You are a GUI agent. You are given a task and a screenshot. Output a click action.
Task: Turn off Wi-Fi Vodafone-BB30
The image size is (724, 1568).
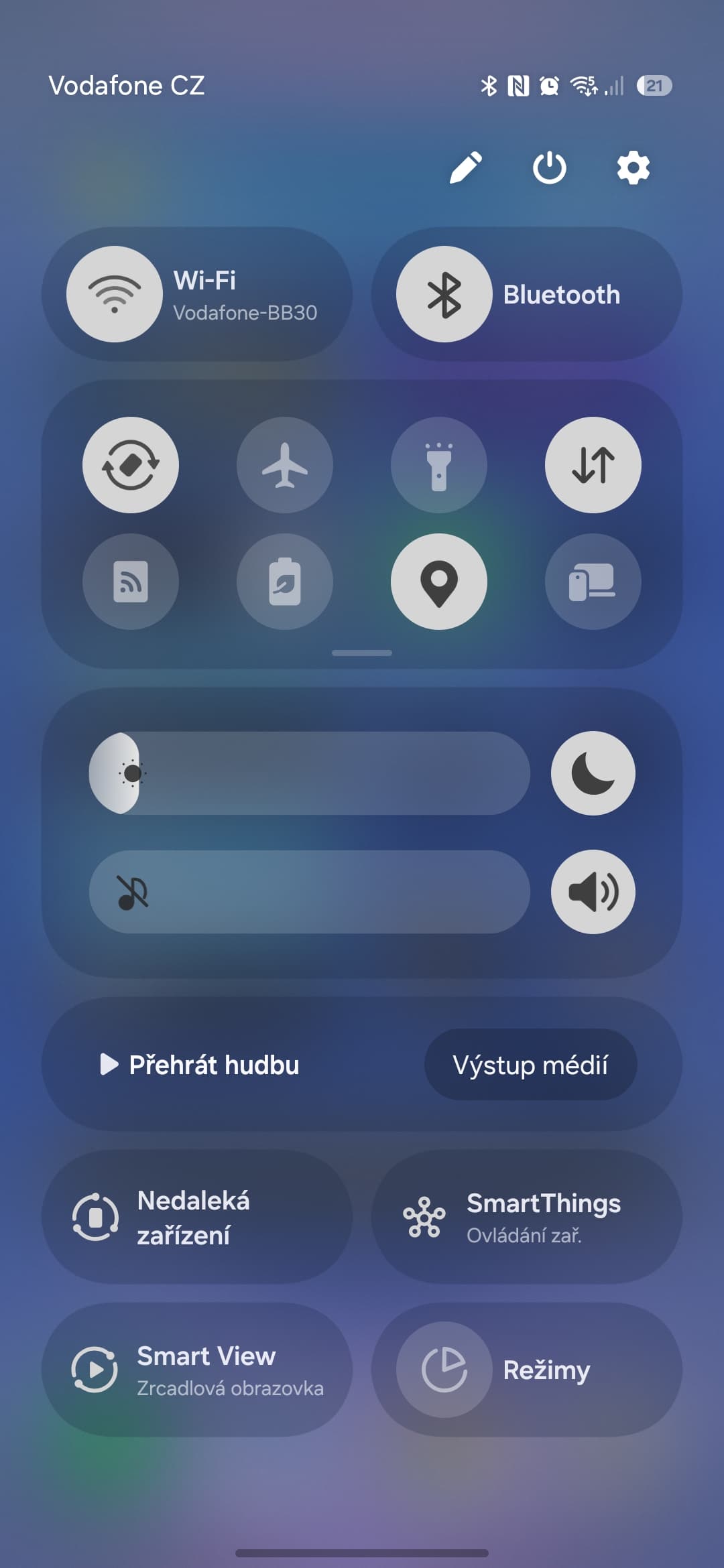[115, 294]
